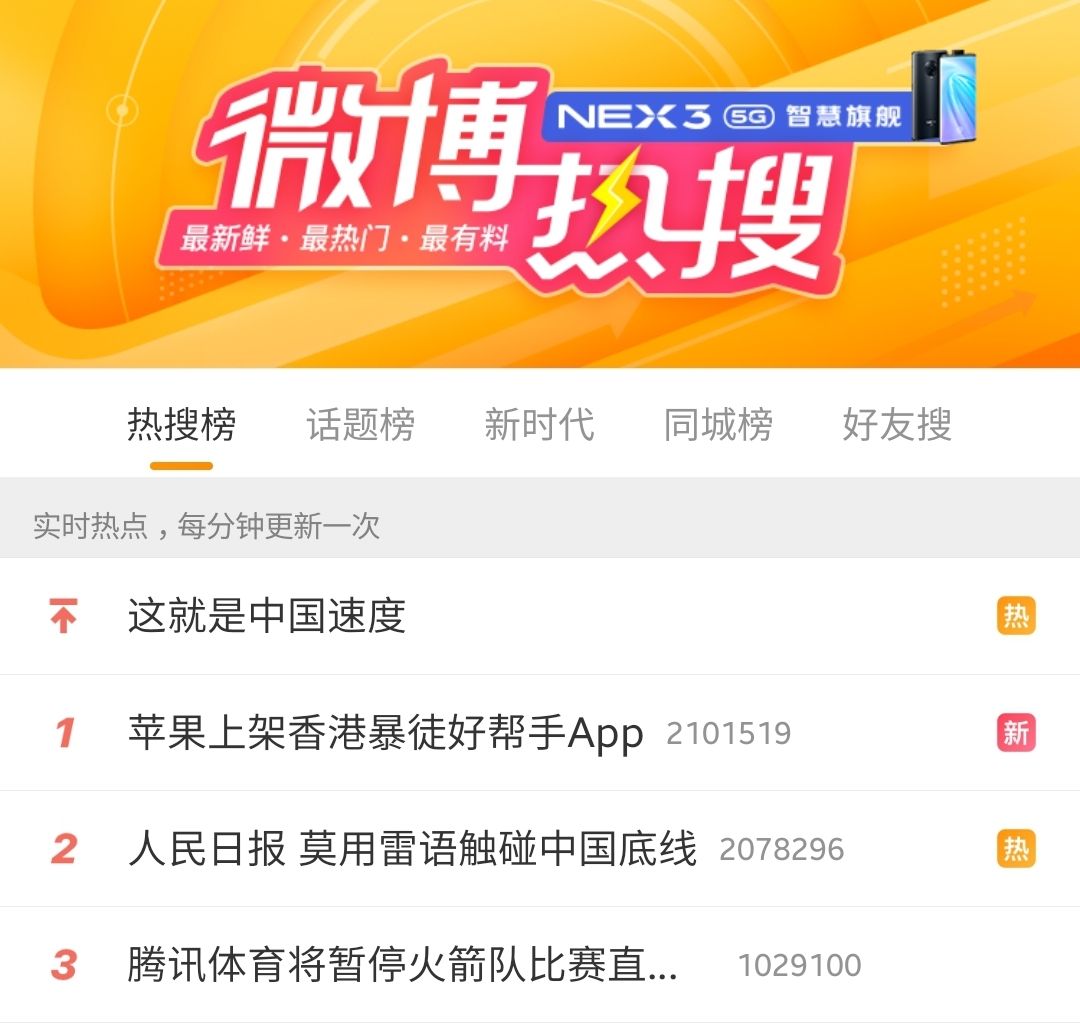Select the 热搜榜 tab

[182, 425]
